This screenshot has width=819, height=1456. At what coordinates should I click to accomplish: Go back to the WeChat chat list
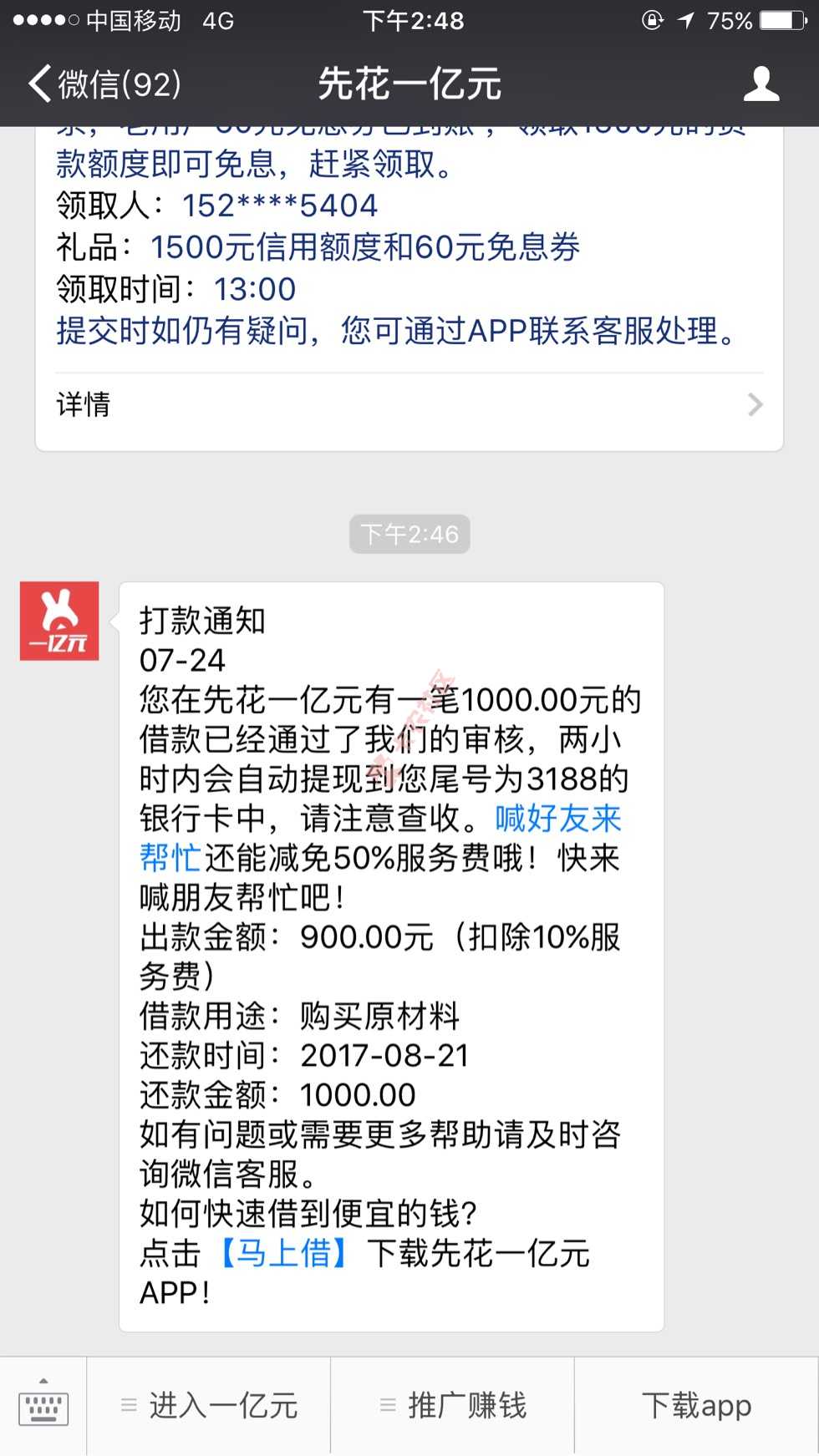[x=104, y=84]
